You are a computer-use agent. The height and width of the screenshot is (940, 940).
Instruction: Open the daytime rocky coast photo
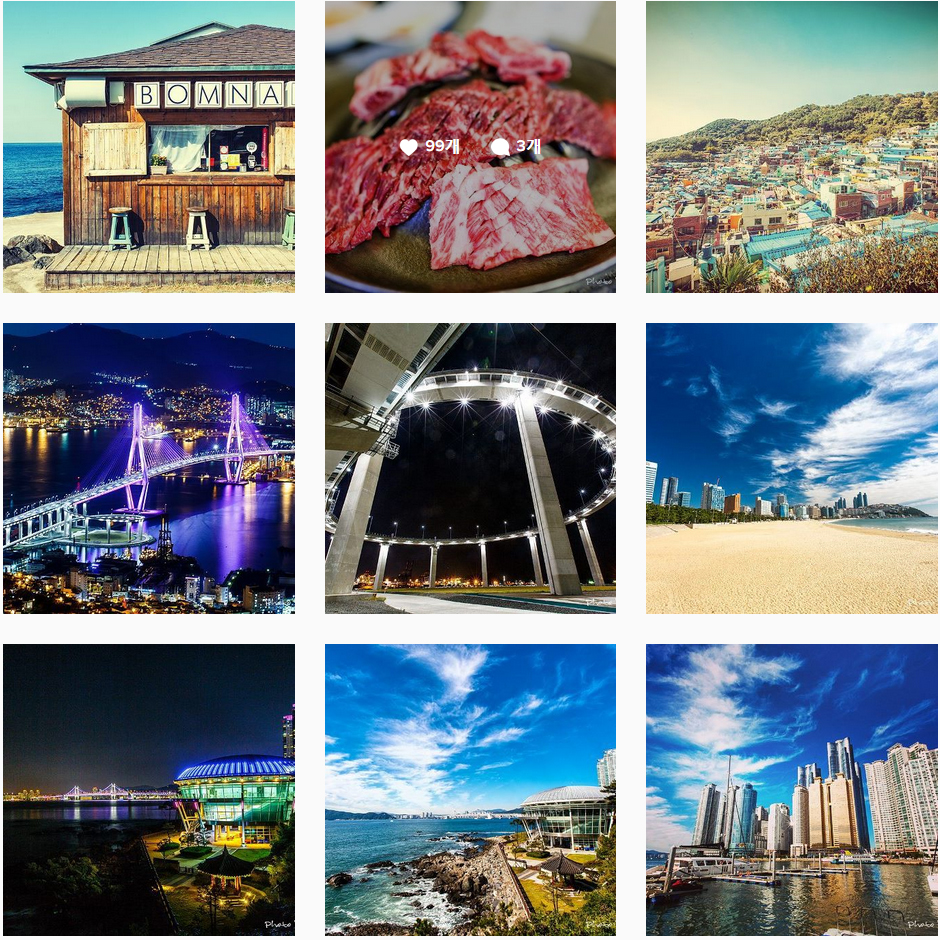pyautogui.click(x=470, y=790)
